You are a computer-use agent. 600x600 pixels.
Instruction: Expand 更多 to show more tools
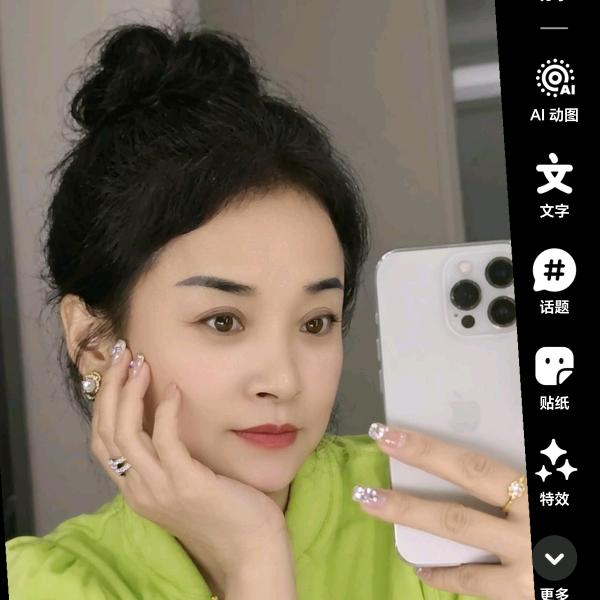click(555, 567)
